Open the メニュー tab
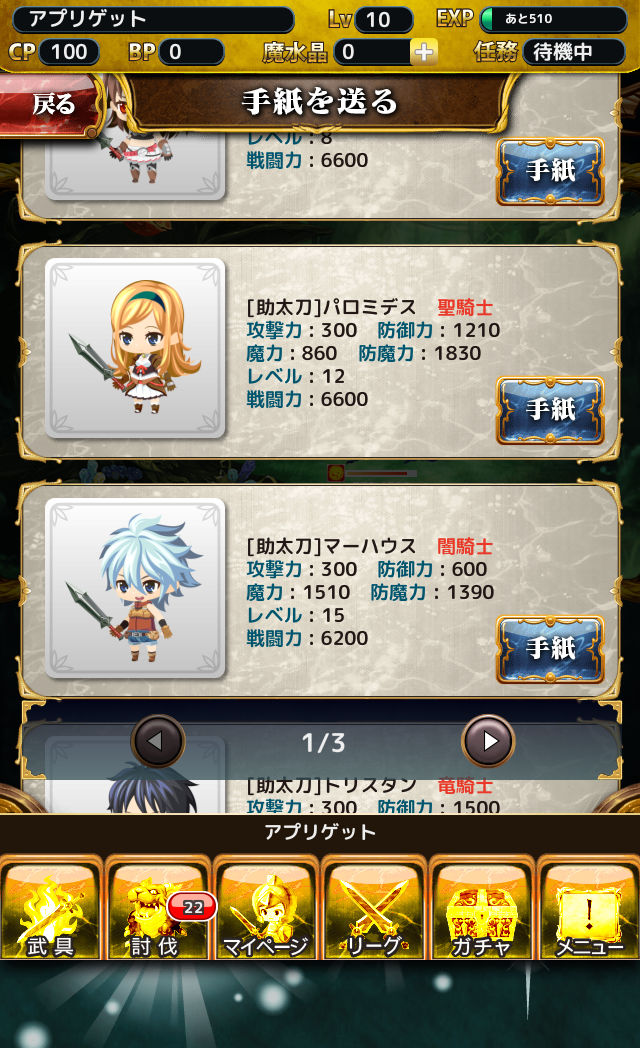The width and height of the screenshot is (640, 1048). 588,910
